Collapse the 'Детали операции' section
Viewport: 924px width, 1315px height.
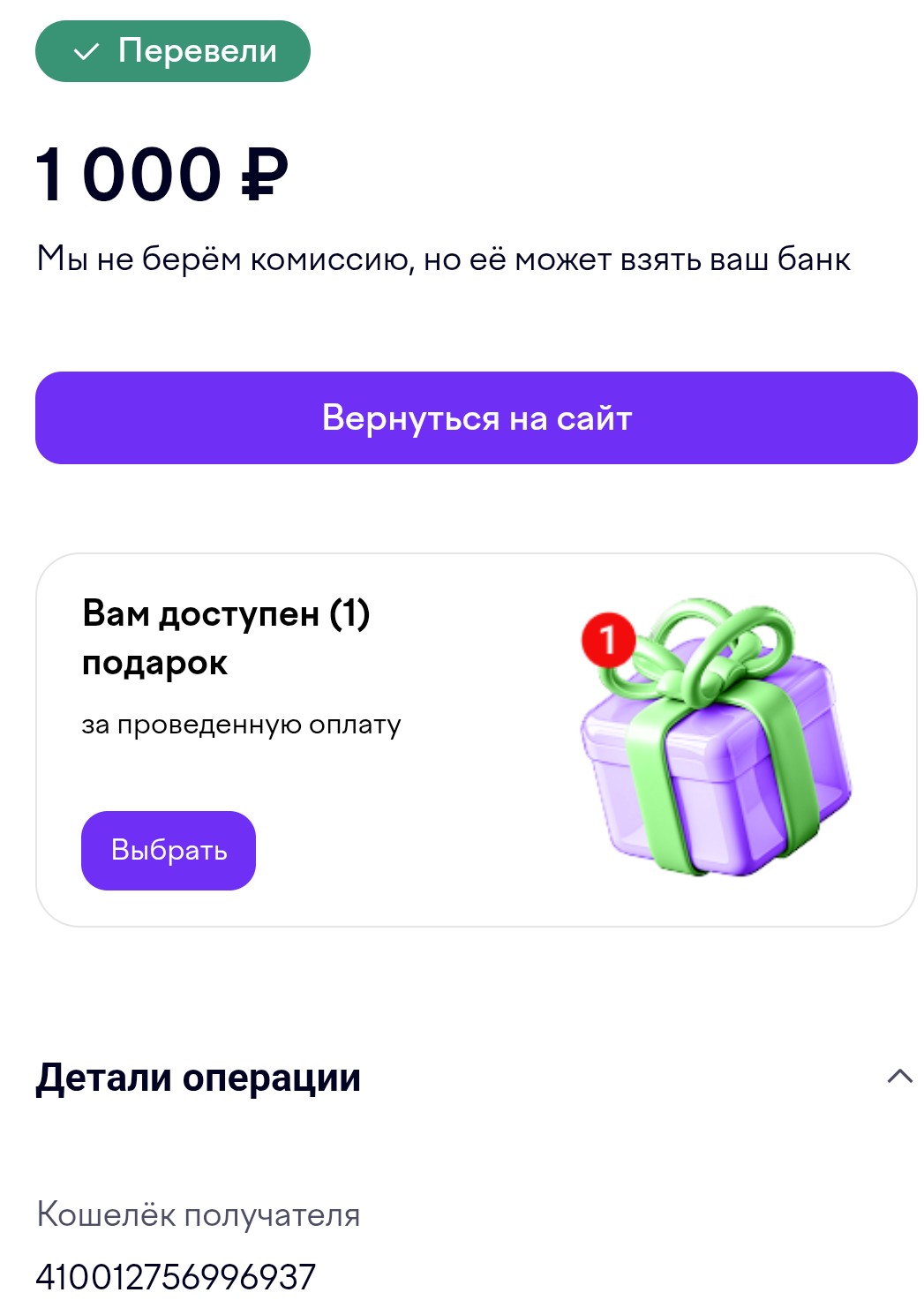899,1076
